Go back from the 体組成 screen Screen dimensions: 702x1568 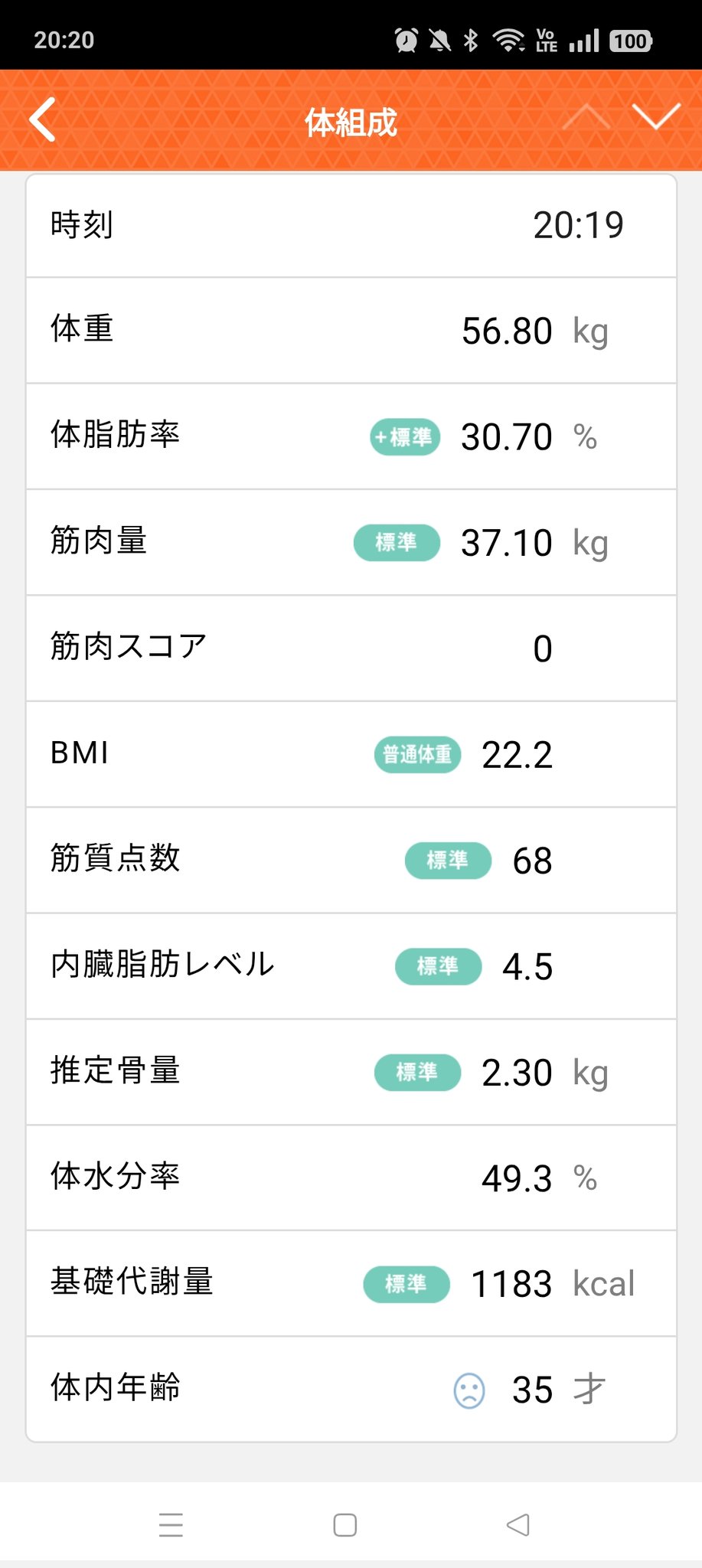43,119
